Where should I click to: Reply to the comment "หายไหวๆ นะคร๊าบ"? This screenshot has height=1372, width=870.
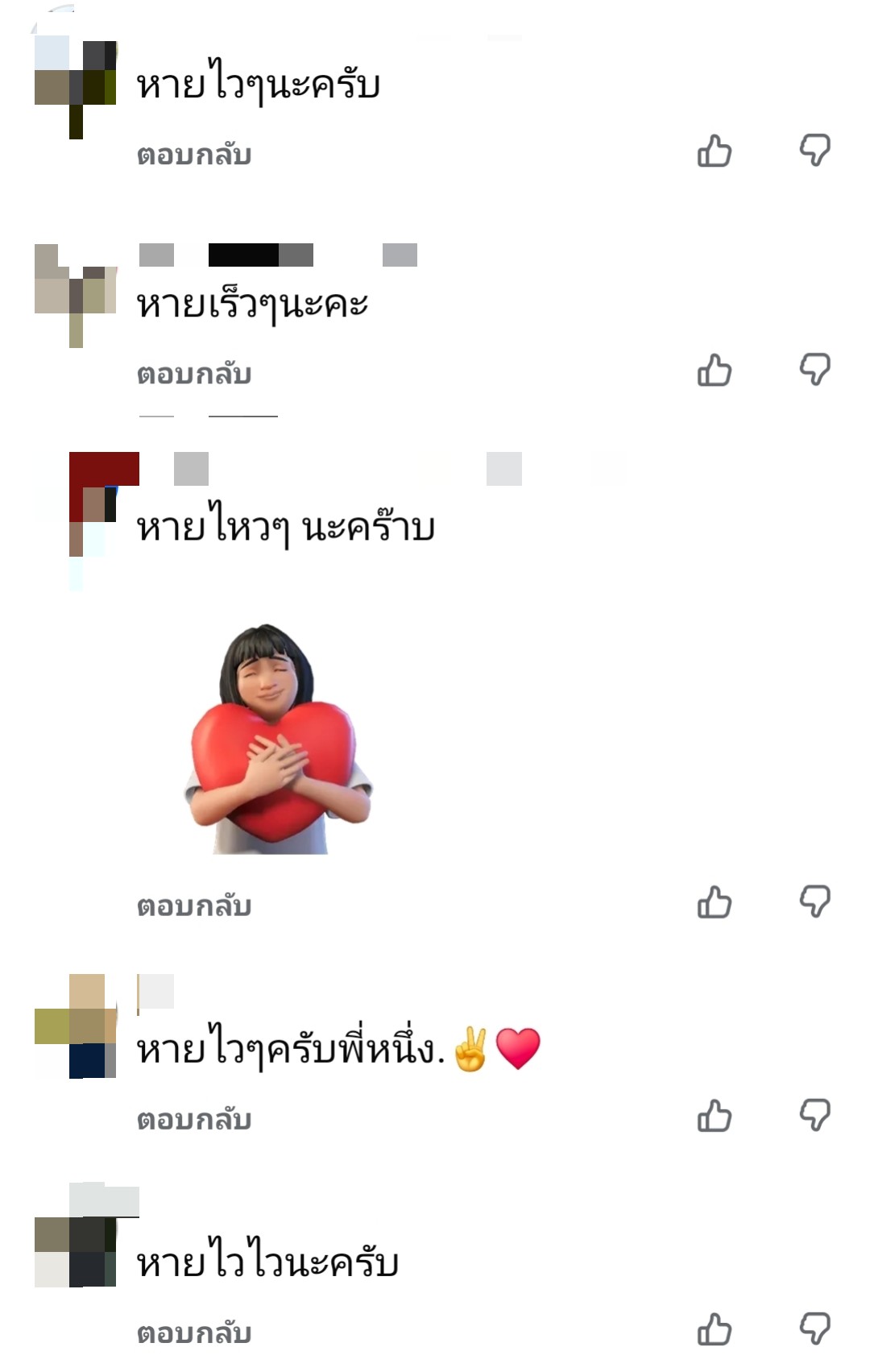[x=194, y=906]
